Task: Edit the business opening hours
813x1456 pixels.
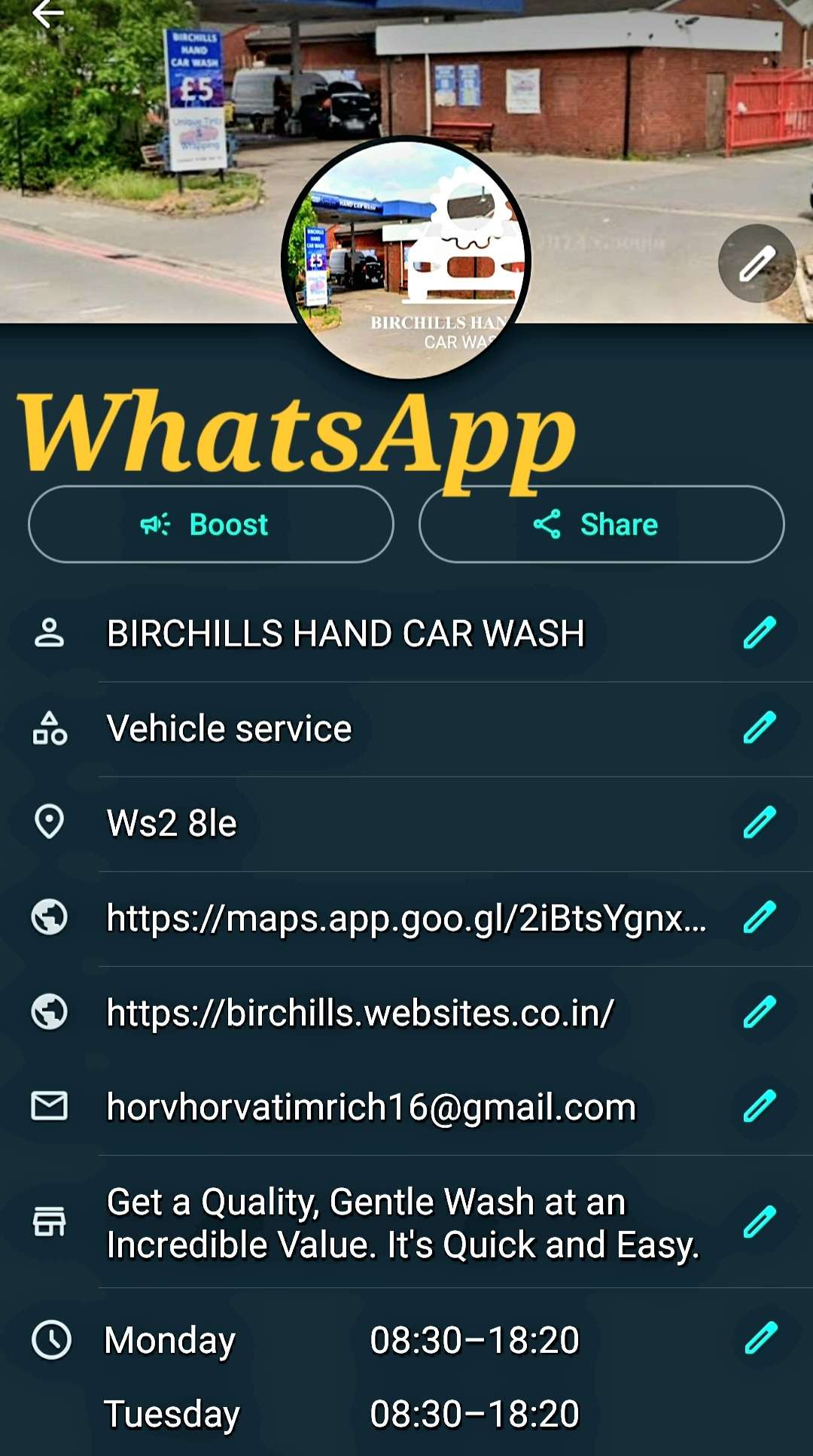Action: click(x=761, y=1339)
